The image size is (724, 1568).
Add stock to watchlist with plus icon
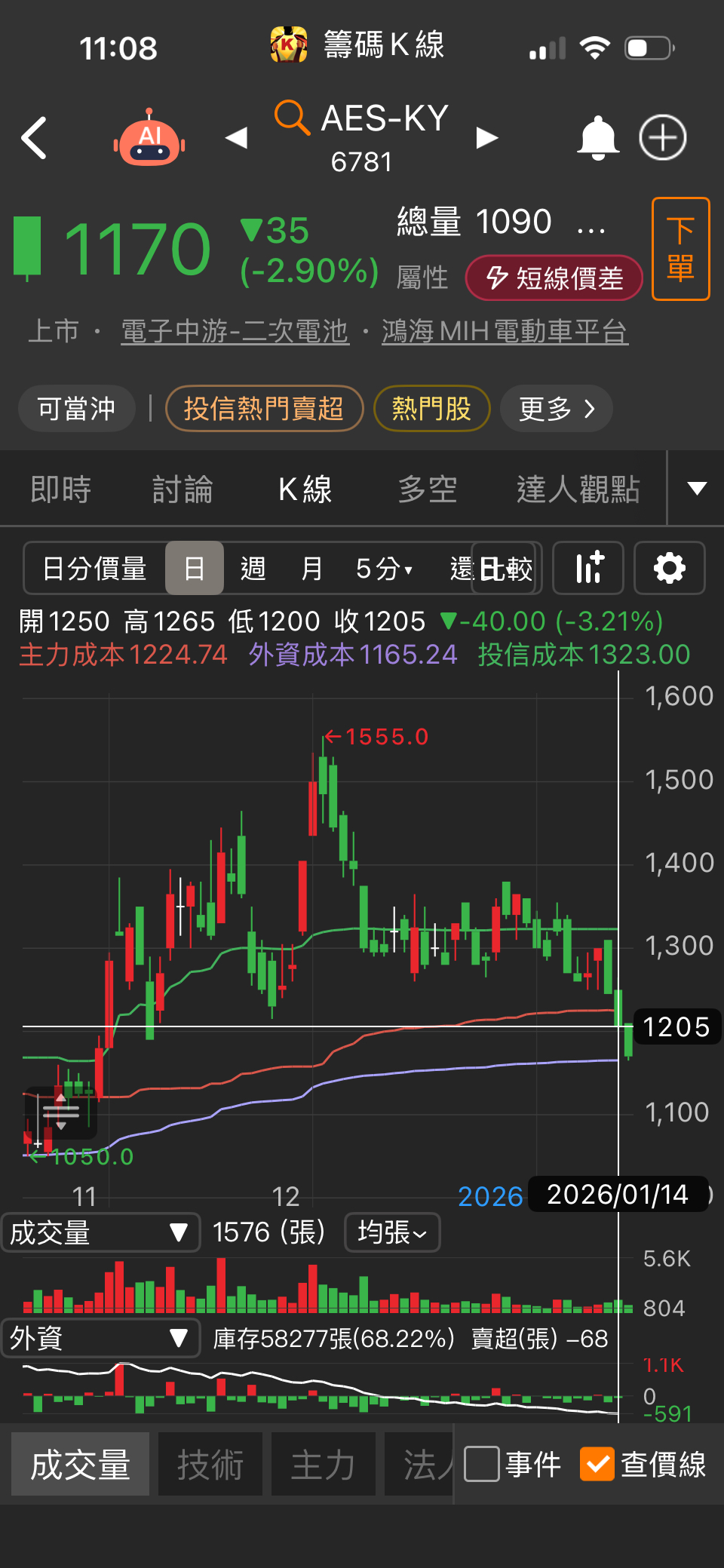tap(662, 138)
